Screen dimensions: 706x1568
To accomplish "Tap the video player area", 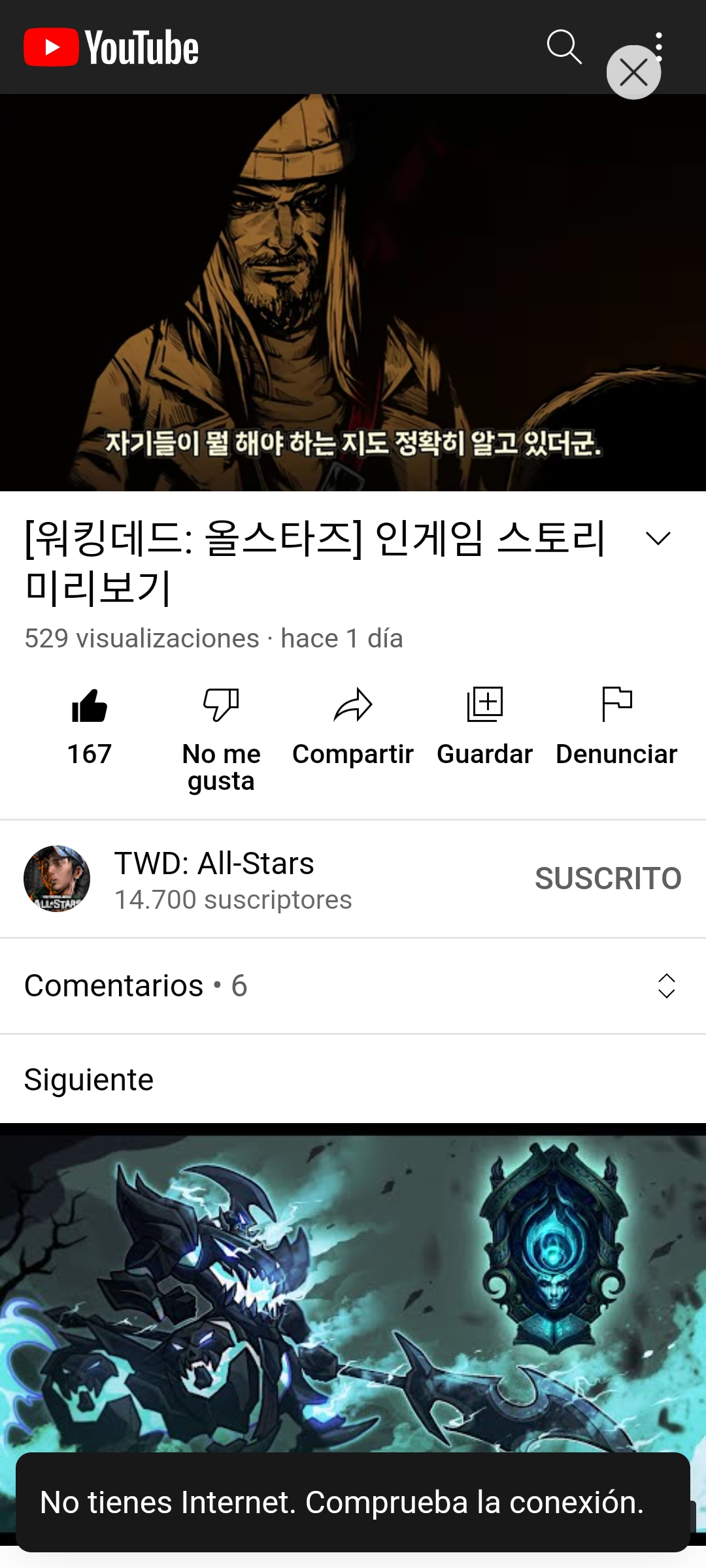I will 353,292.
